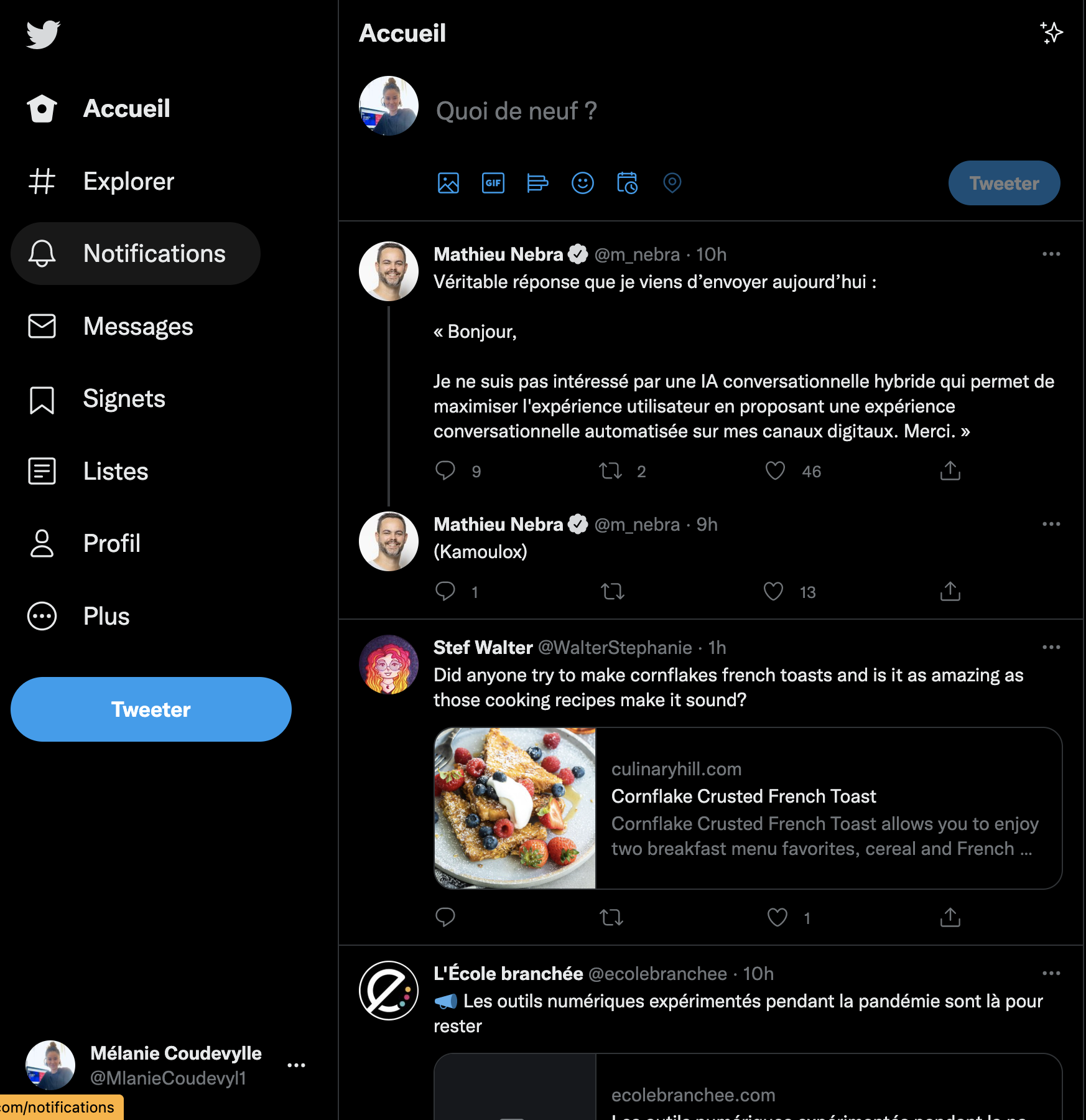The image size is (1086, 1120).
Task: Add an image to the tweet
Action: click(x=448, y=183)
